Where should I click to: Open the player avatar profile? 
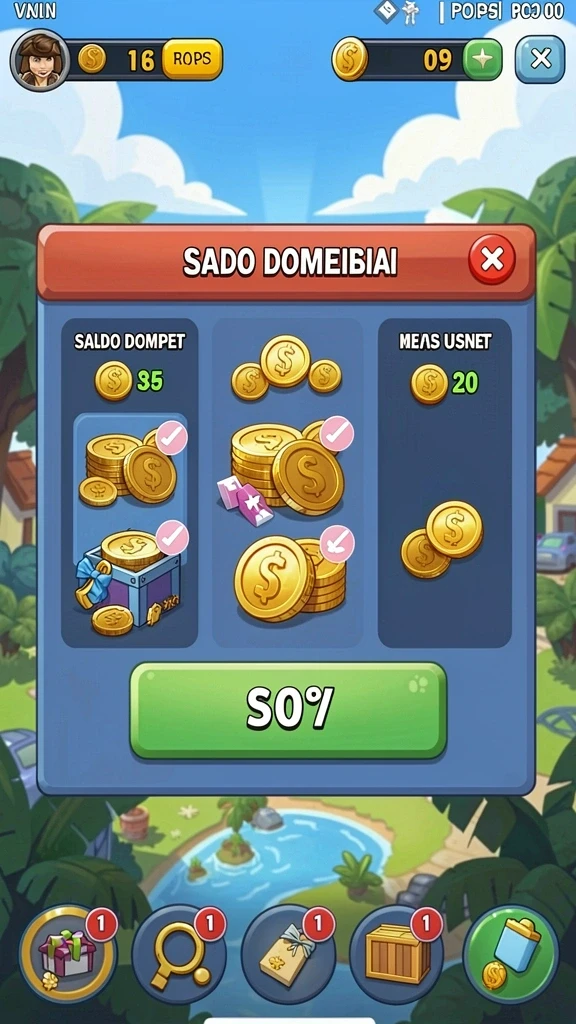[40, 60]
